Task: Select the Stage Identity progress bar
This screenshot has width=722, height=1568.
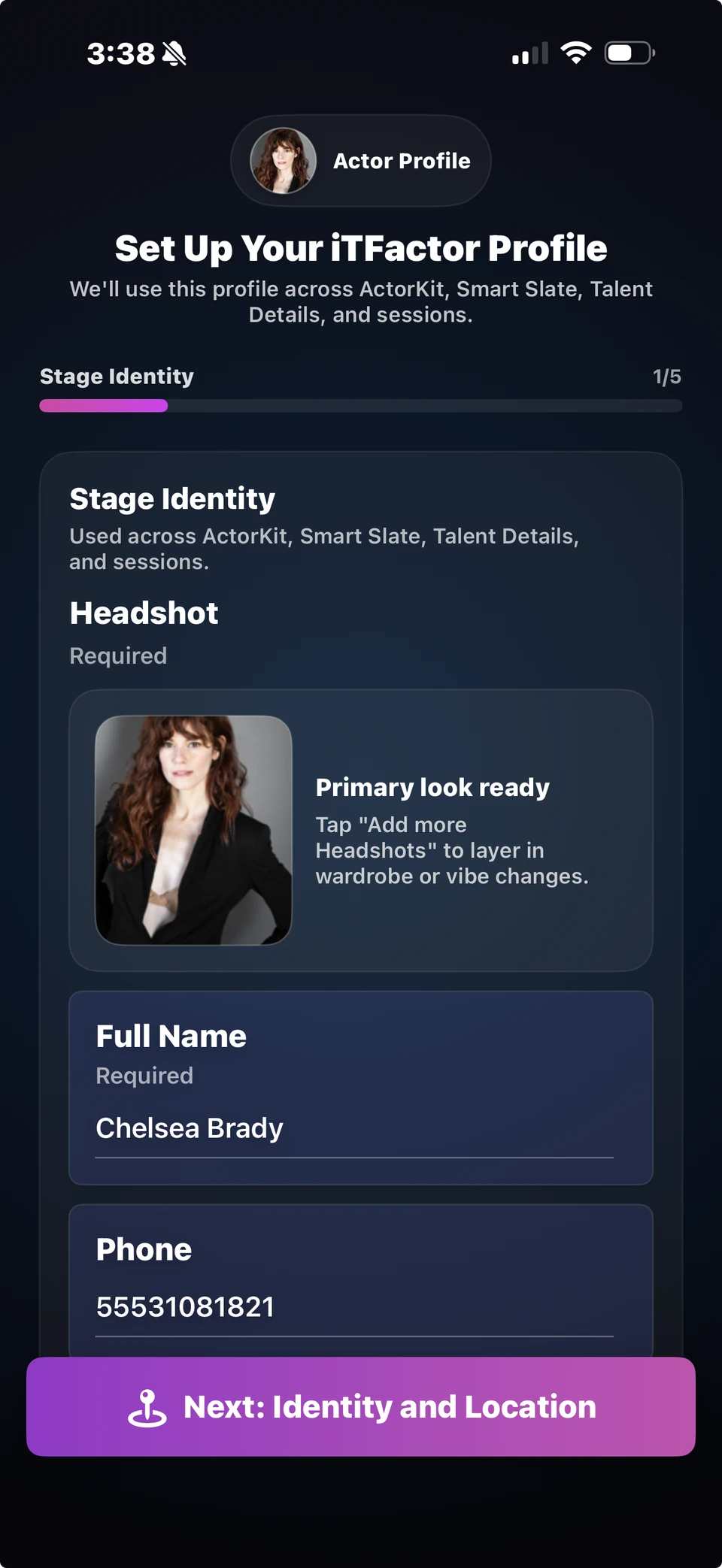Action: tap(361, 406)
